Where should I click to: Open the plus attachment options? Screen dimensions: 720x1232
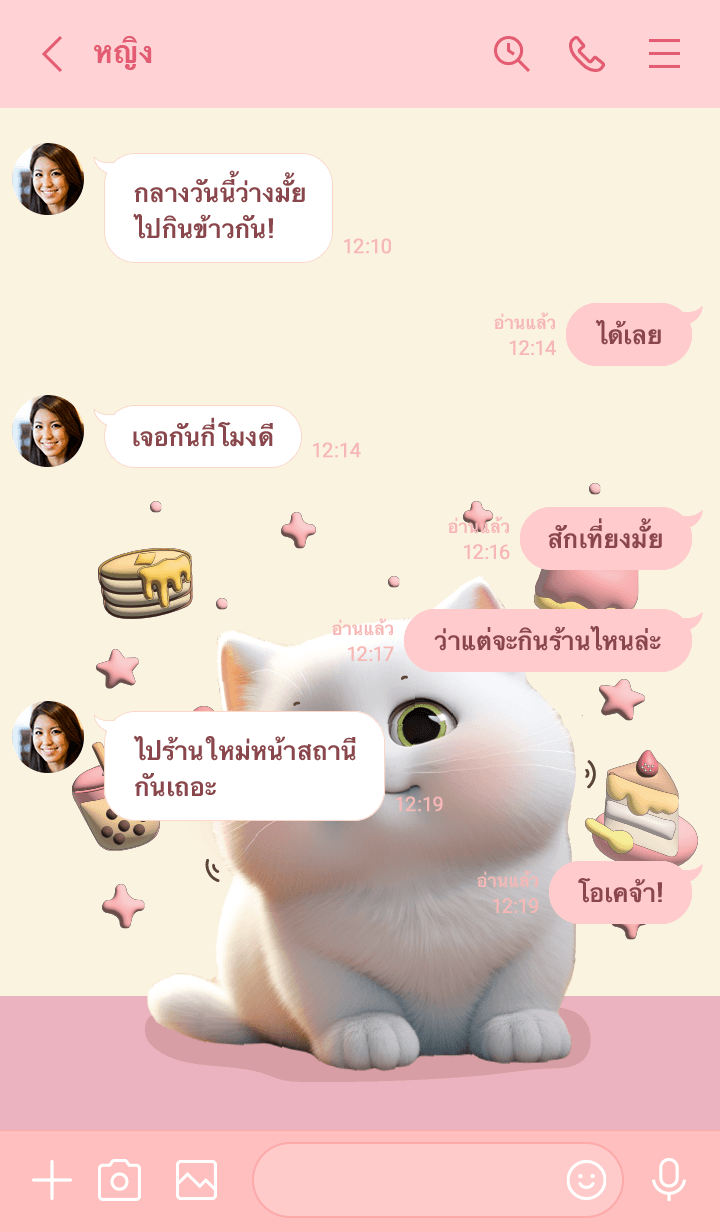pyautogui.click(x=52, y=1181)
